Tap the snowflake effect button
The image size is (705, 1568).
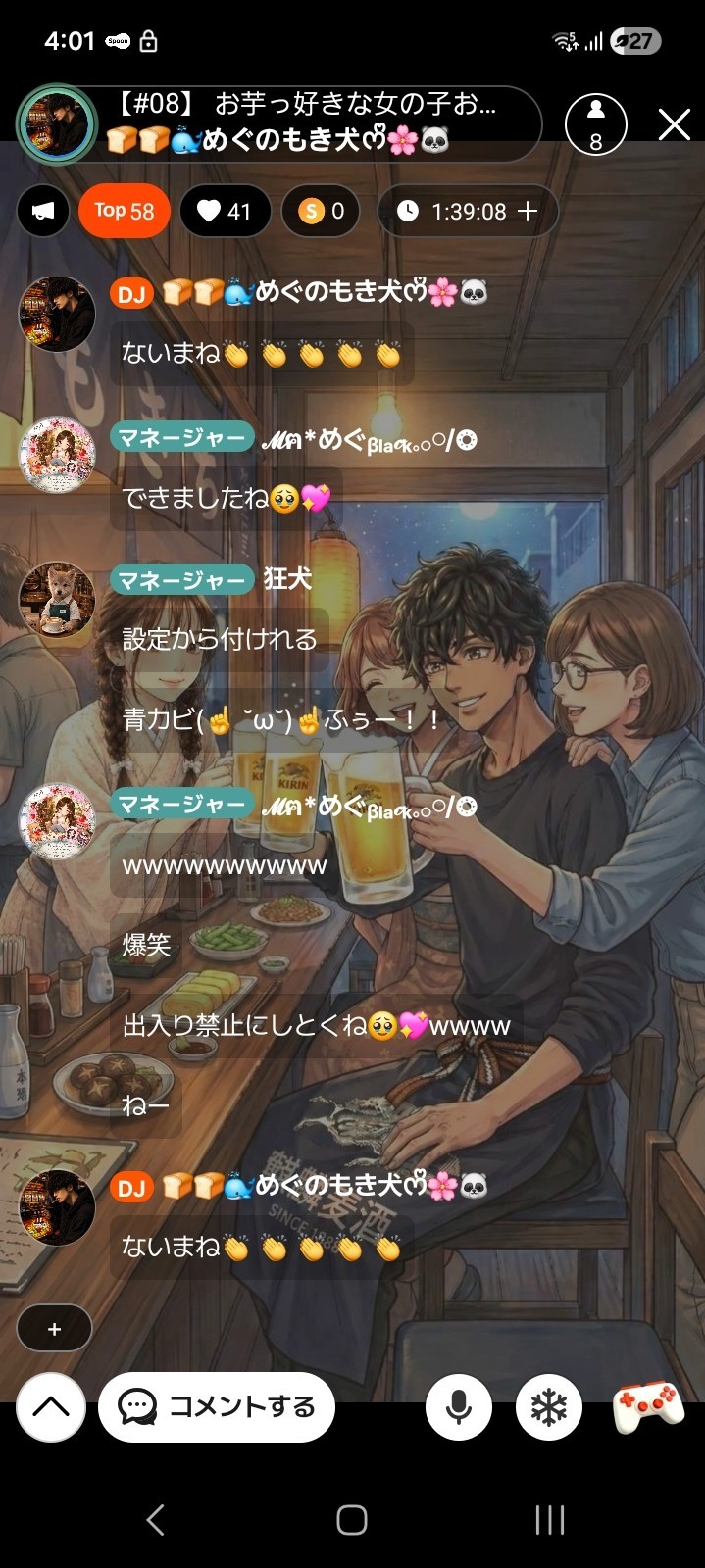tap(549, 1407)
